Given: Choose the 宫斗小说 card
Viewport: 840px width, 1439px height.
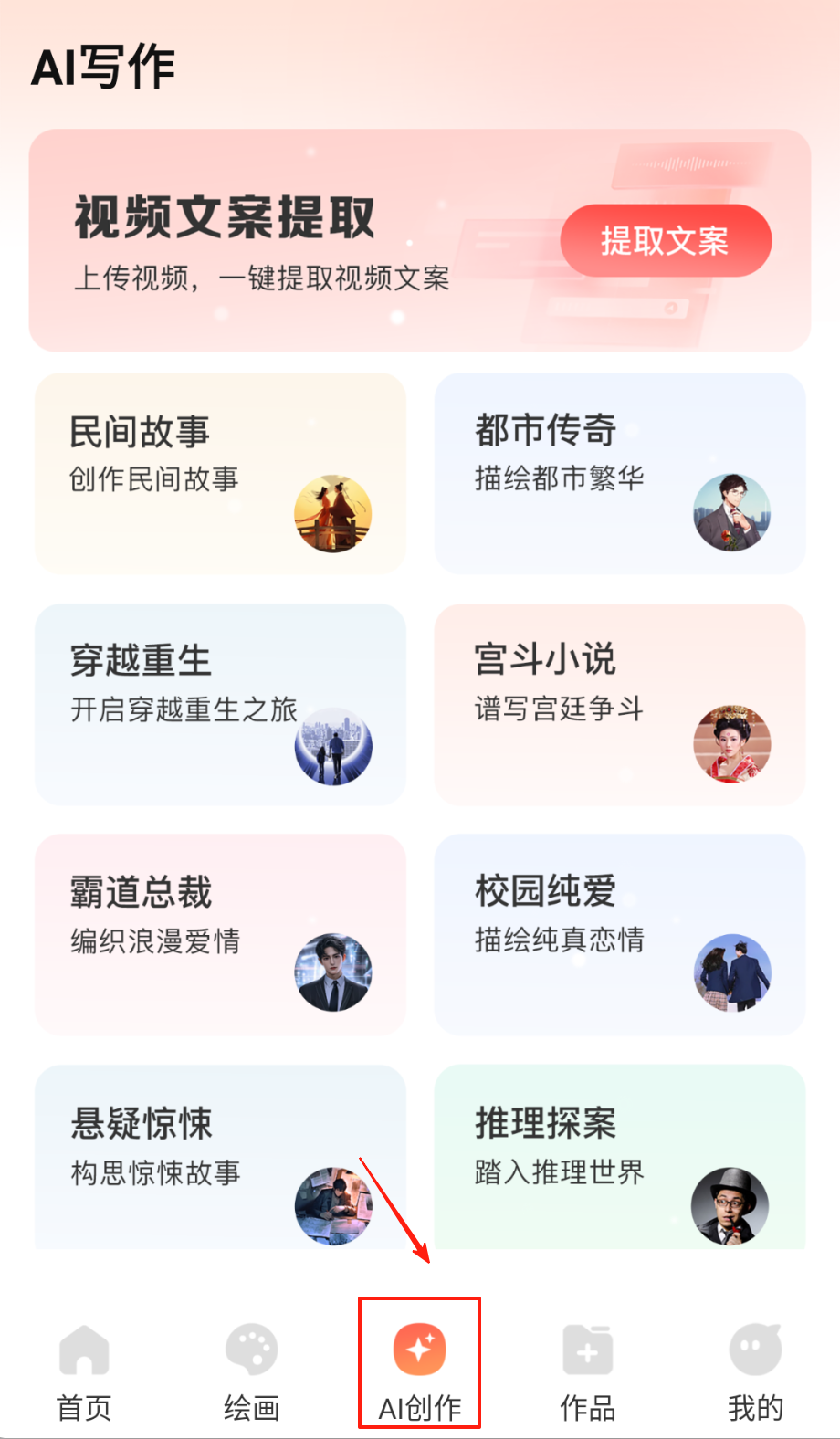Looking at the screenshot, I should (x=620, y=704).
